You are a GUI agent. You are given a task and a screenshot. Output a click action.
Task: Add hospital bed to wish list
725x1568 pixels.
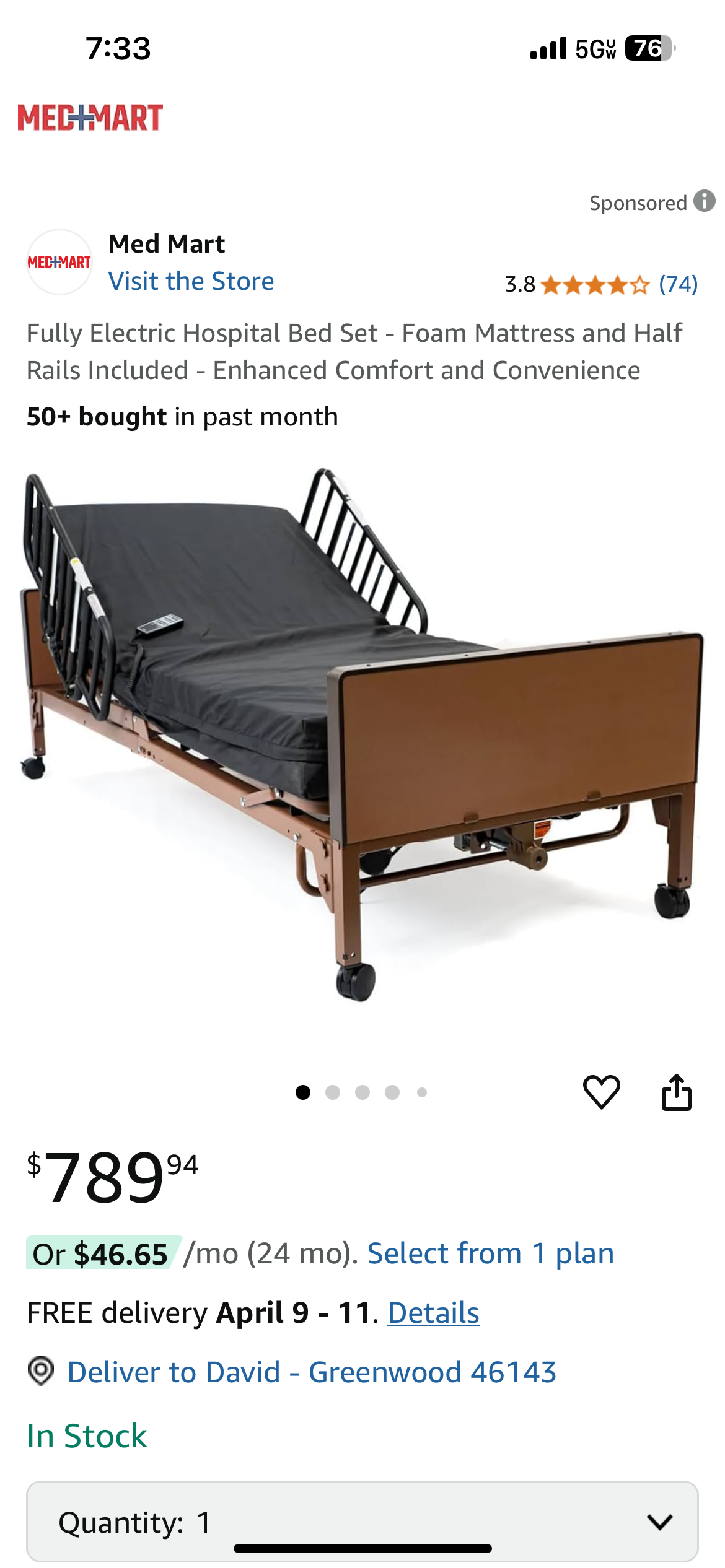[x=601, y=1092]
